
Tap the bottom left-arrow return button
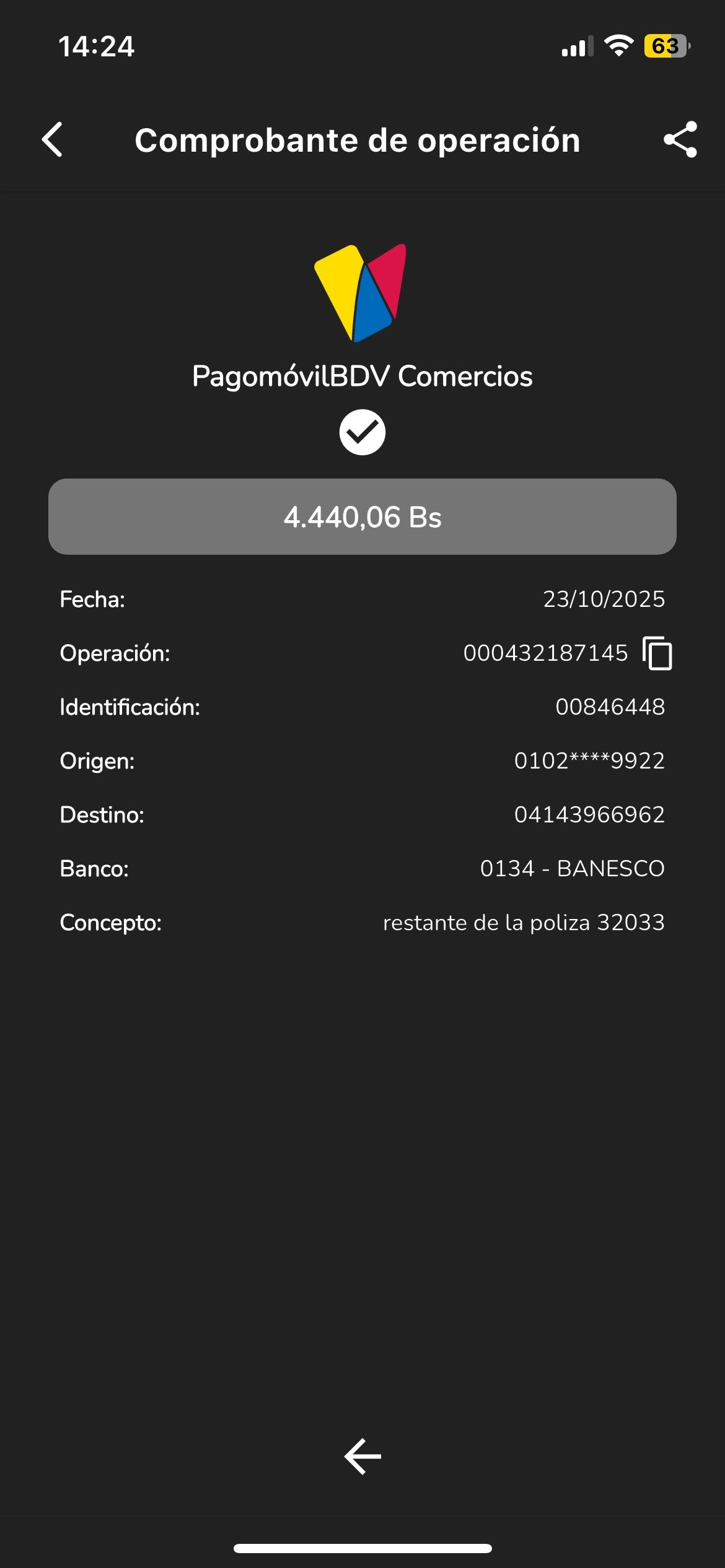pyautogui.click(x=362, y=1456)
